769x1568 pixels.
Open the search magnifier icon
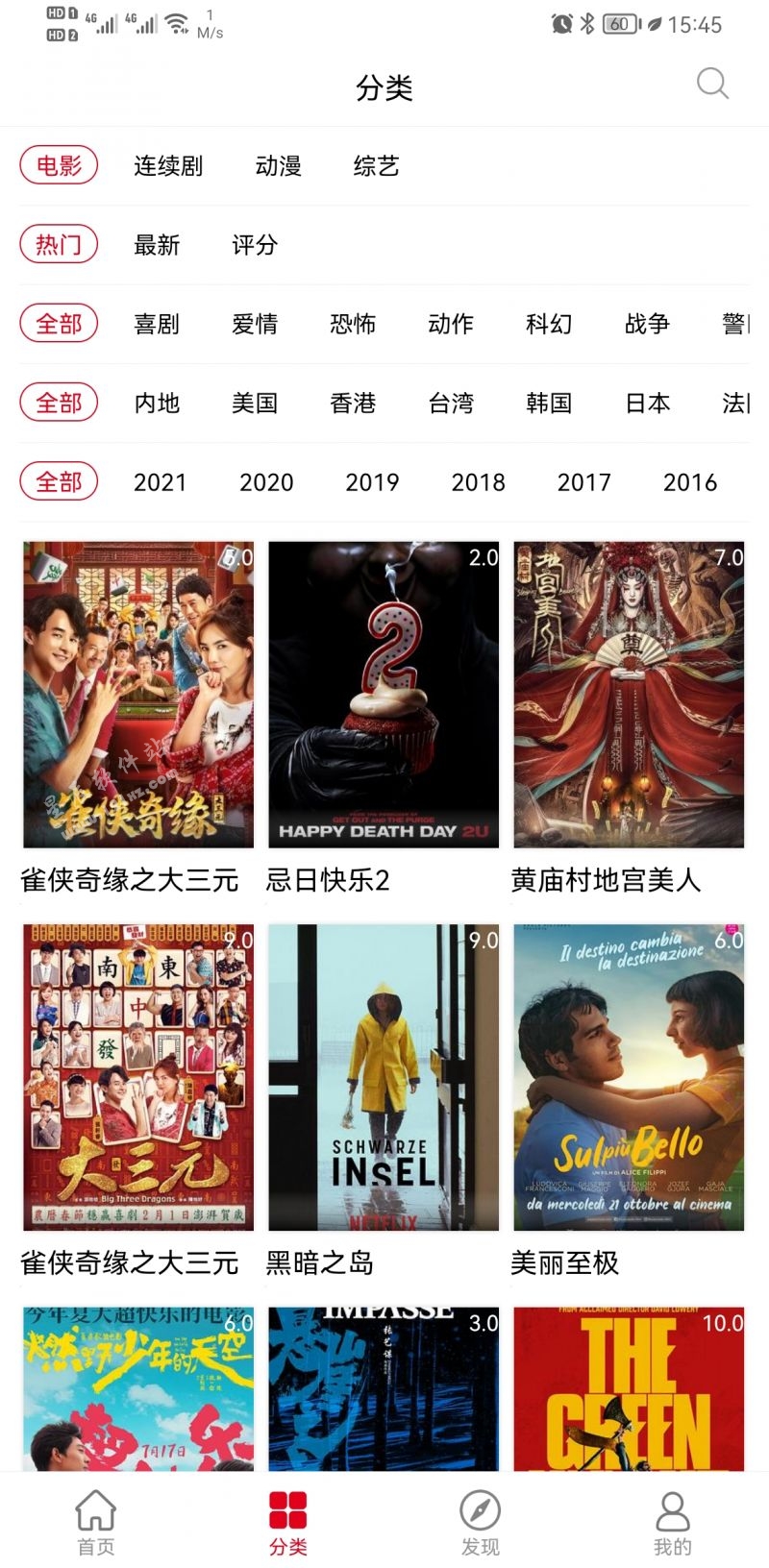tap(712, 85)
